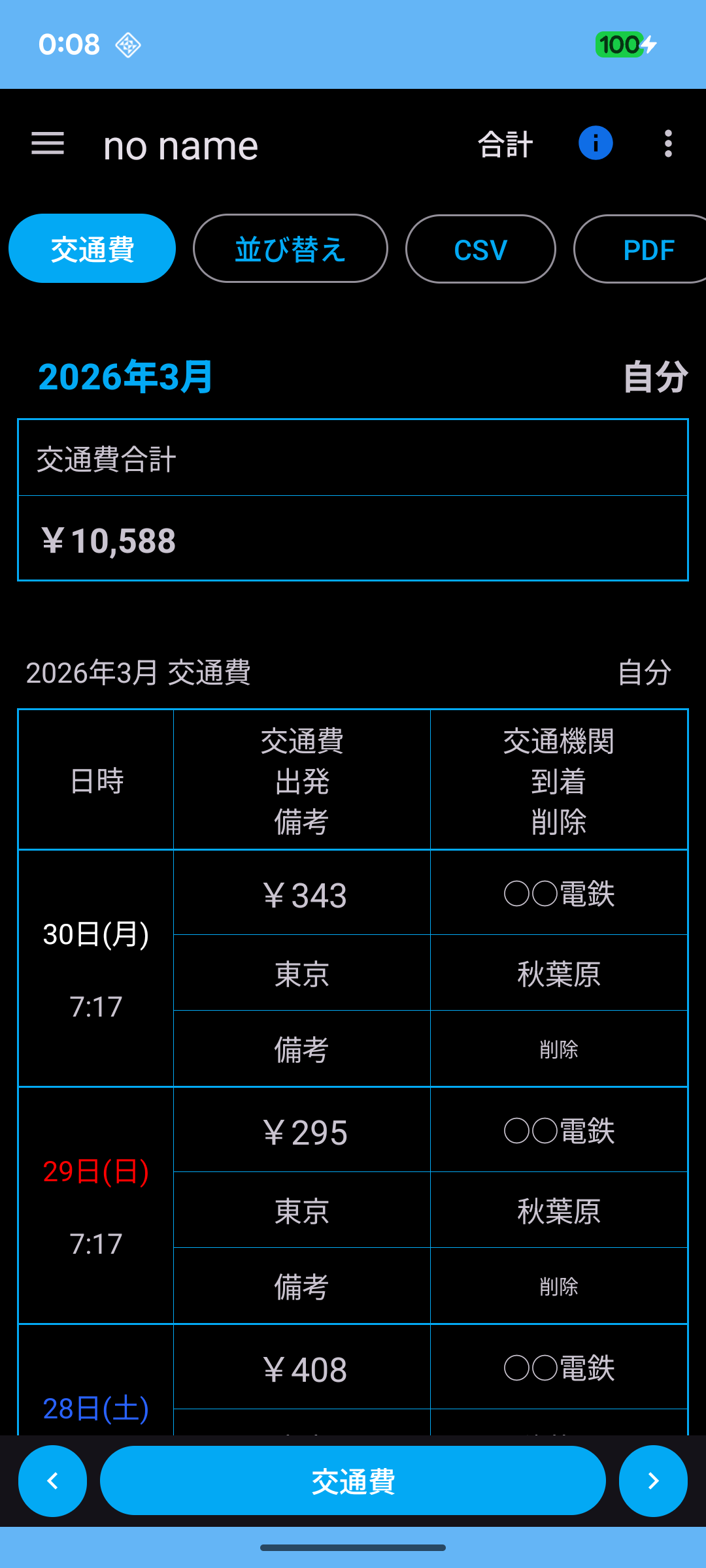
Task: Tap the wide 交通費 button at bottom
Action: tap(353, 1481)
